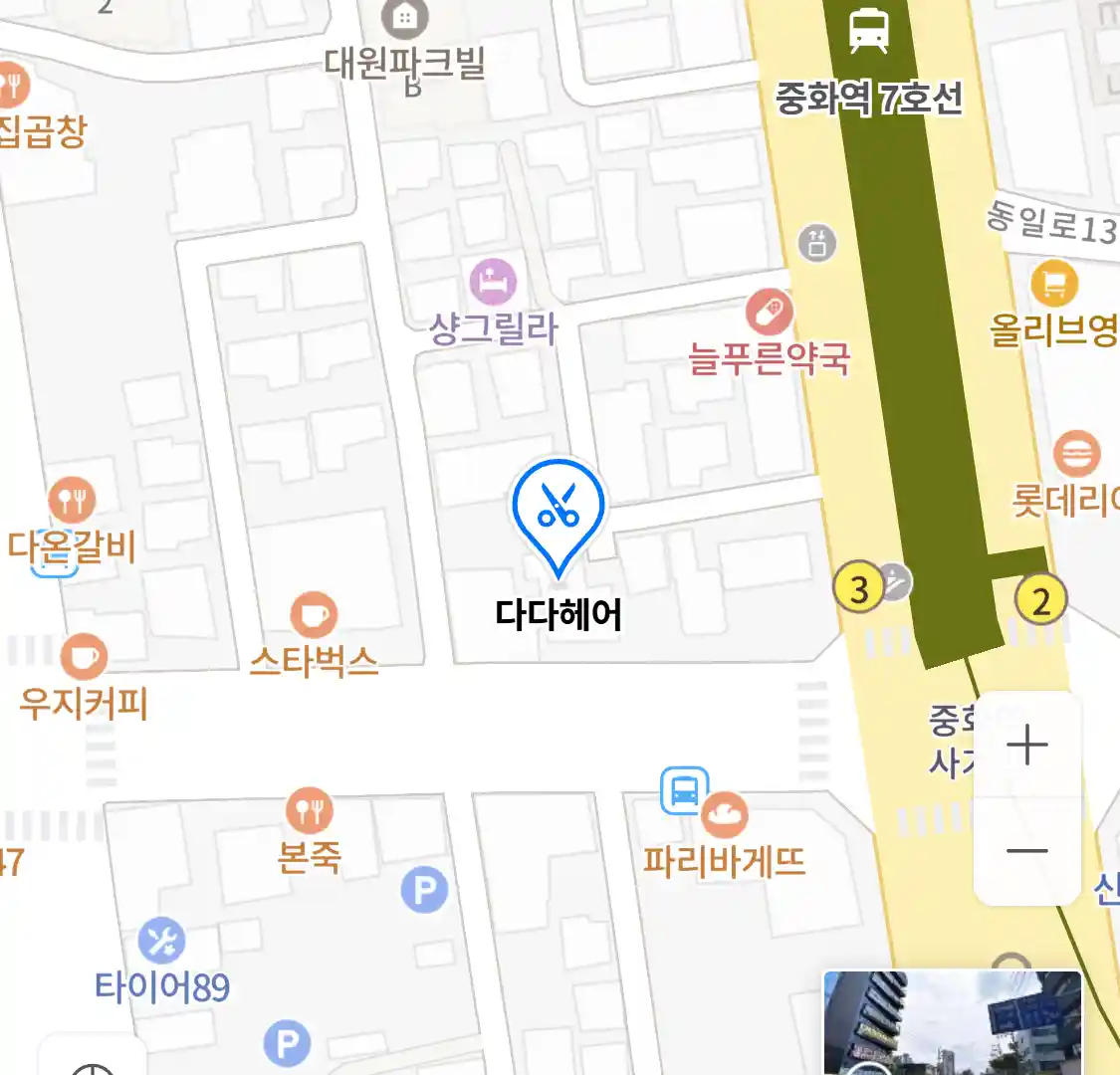Select the 롯데리아 fast food marker
Viewport: 1120px width, 1075px height.
1076,455
